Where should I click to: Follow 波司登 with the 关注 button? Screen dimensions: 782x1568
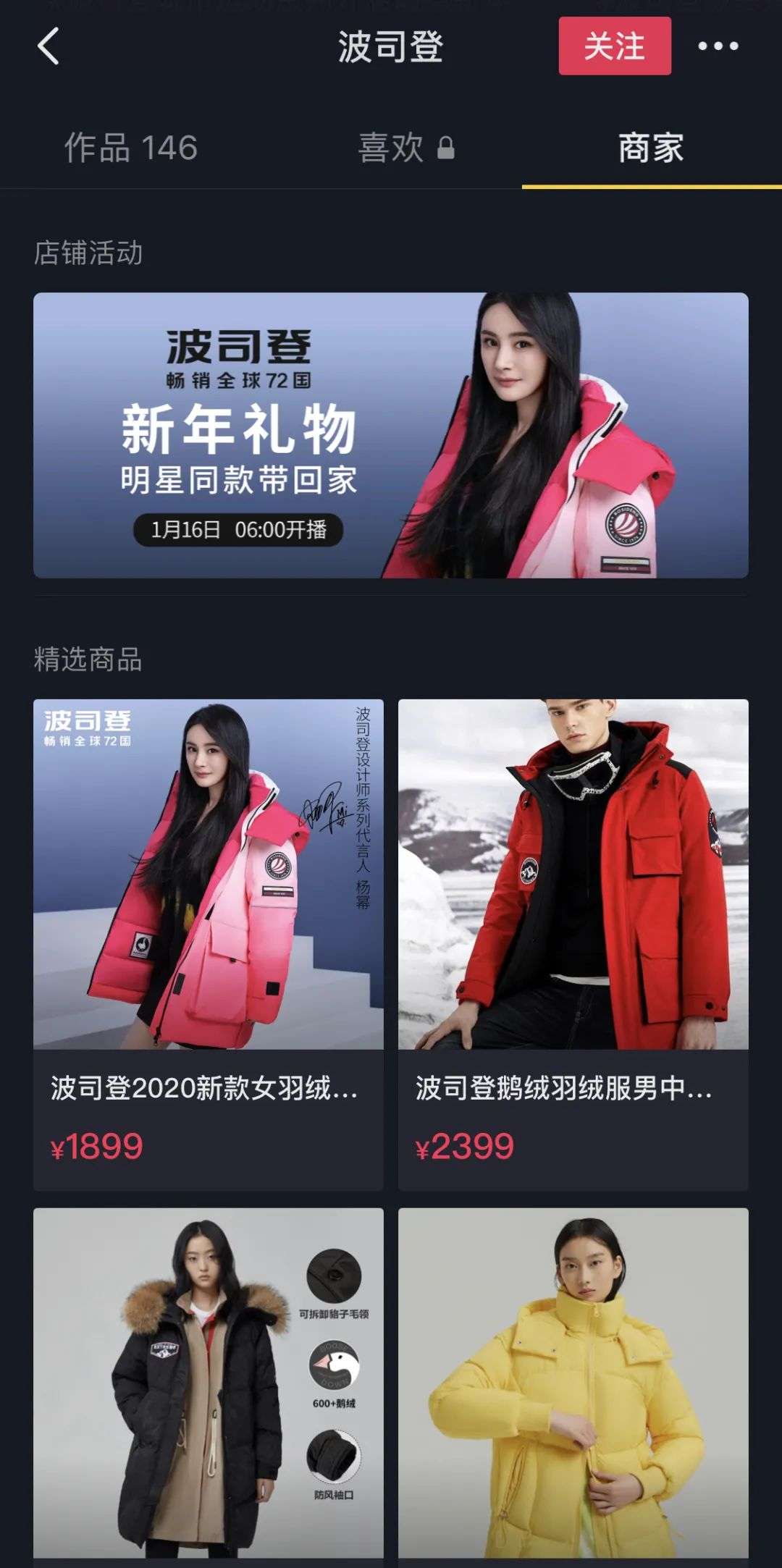click(x=614, y=46)
